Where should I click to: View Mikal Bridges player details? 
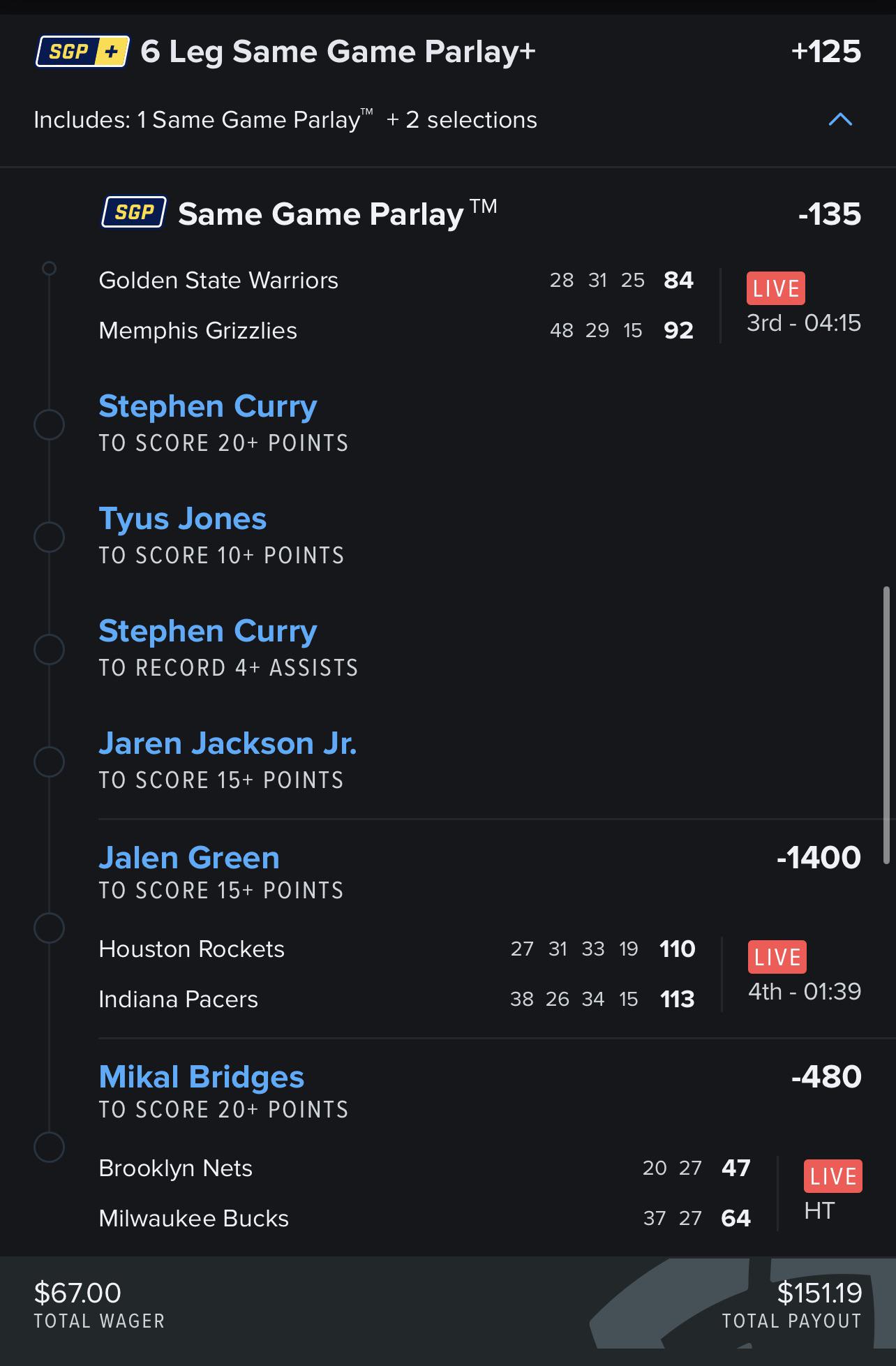pyautogui.click(x=202, y=1077)
